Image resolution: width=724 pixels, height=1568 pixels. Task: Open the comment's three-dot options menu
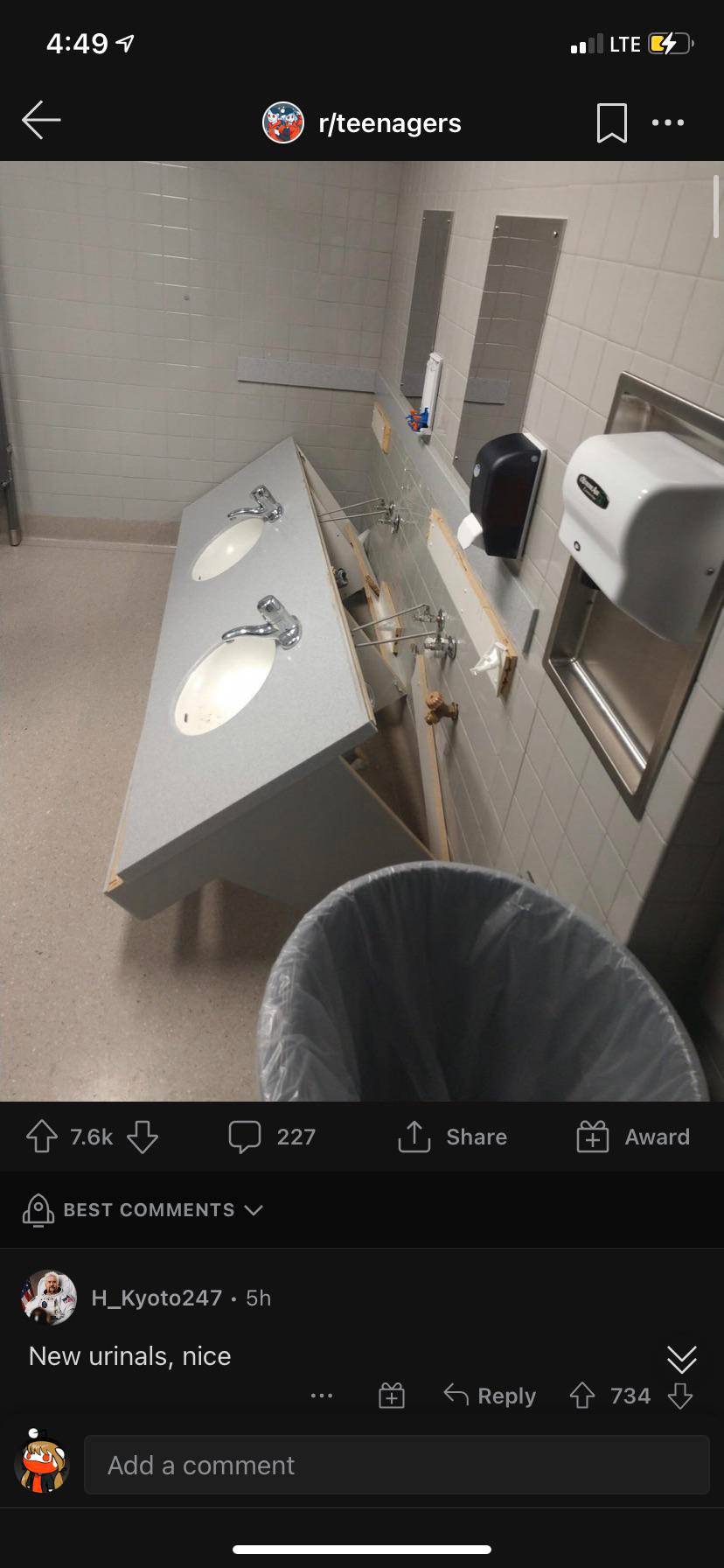(321, 1396)
